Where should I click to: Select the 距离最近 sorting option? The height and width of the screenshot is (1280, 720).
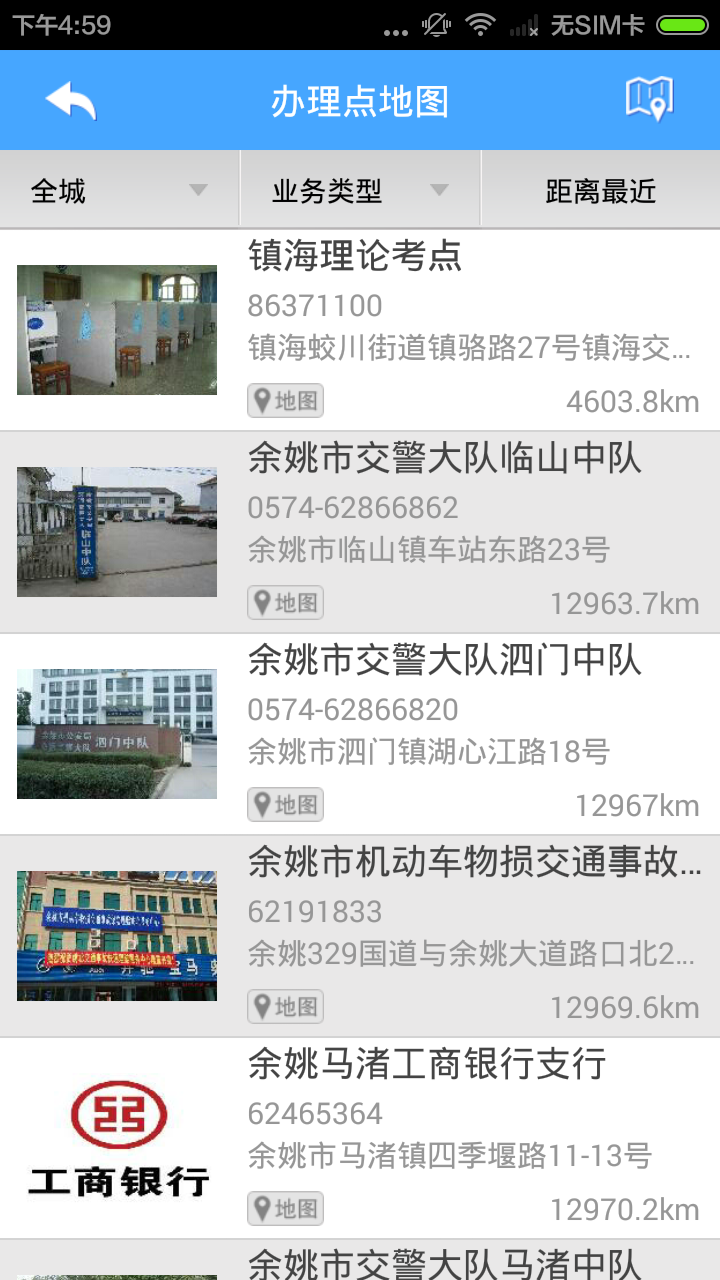[x=600, y=188]
